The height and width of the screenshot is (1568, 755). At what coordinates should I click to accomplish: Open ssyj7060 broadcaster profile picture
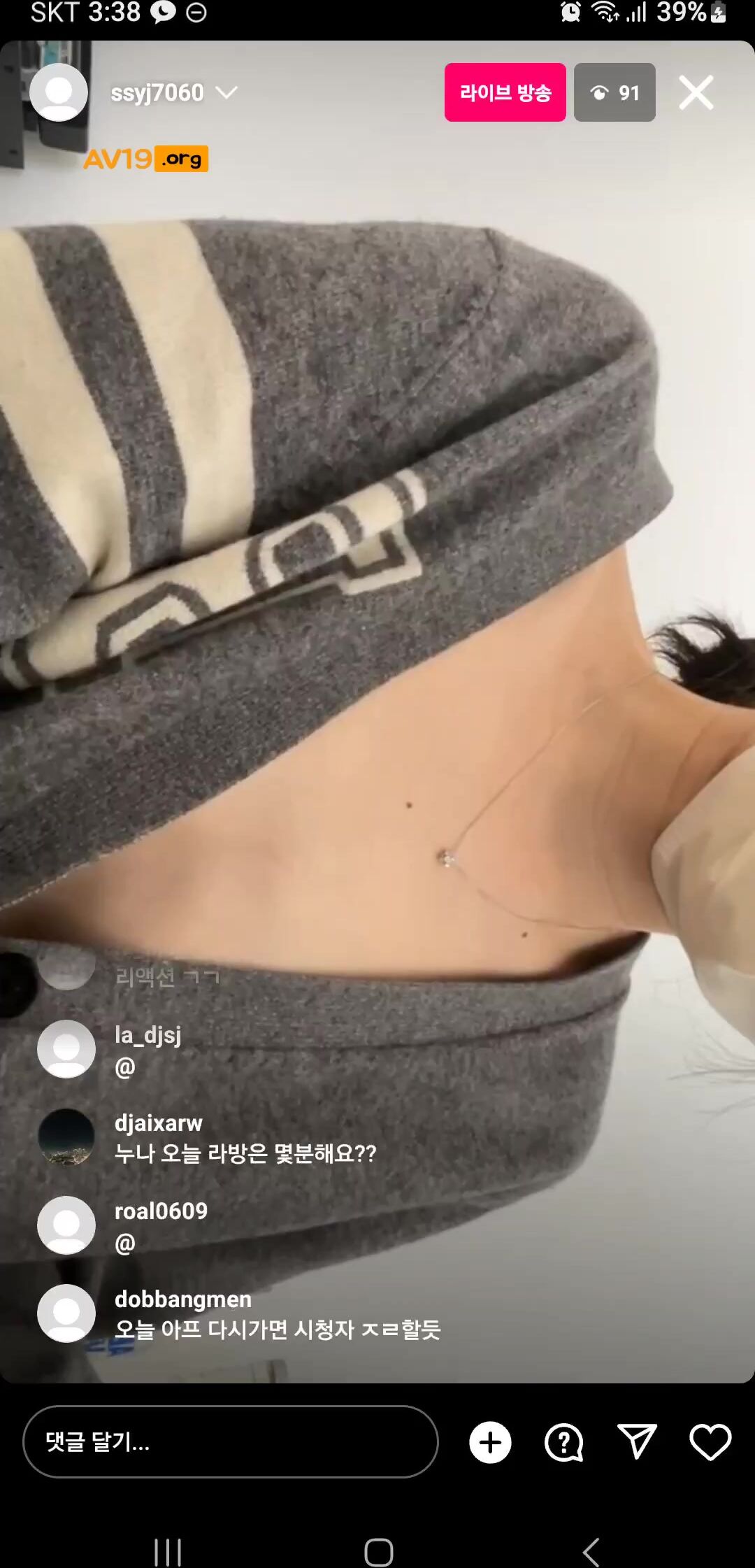coord(59,92)
